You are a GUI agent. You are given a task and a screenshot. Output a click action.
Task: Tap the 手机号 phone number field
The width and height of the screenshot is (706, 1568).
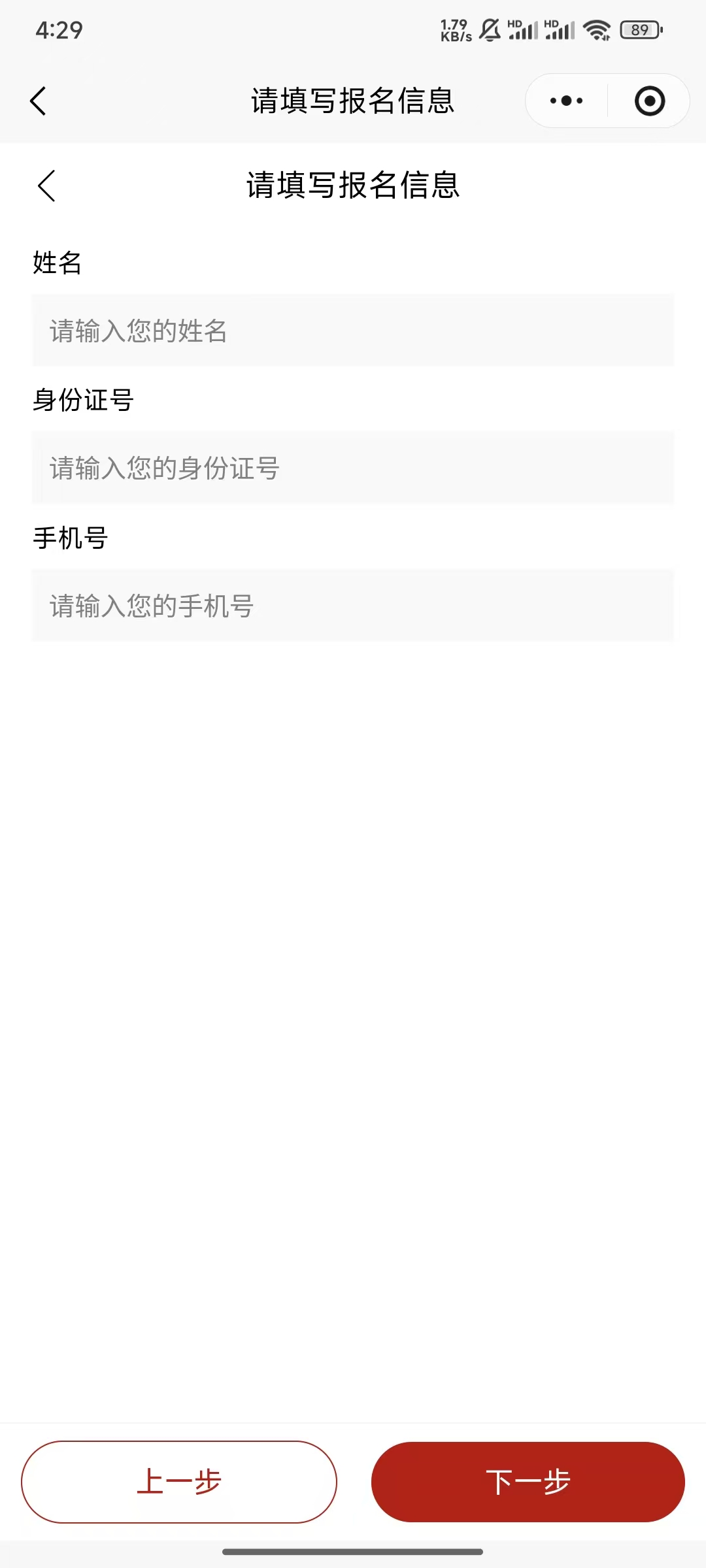click(353, 606)
